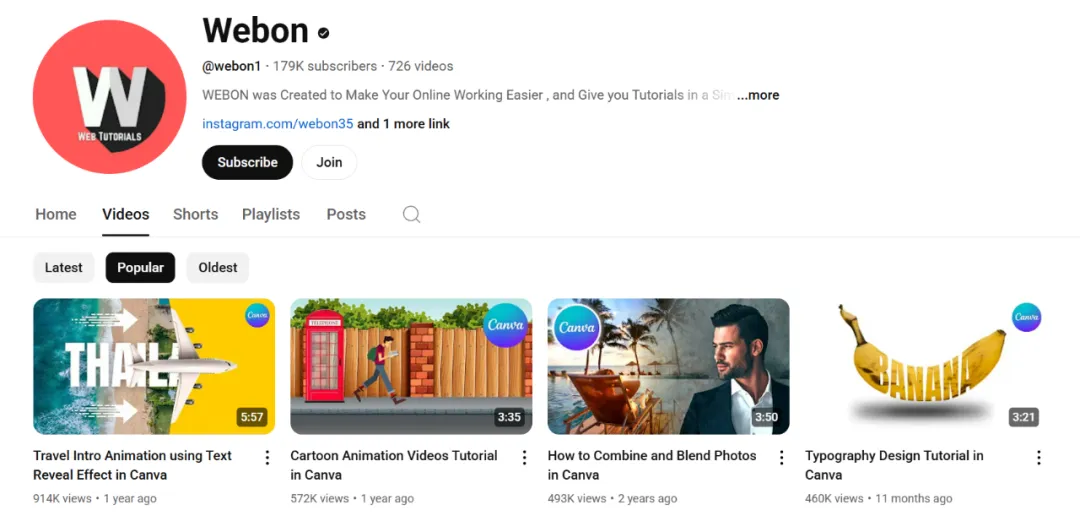
Task: Open Typography Design Tutorial in Canva
Action: [926, 366]
